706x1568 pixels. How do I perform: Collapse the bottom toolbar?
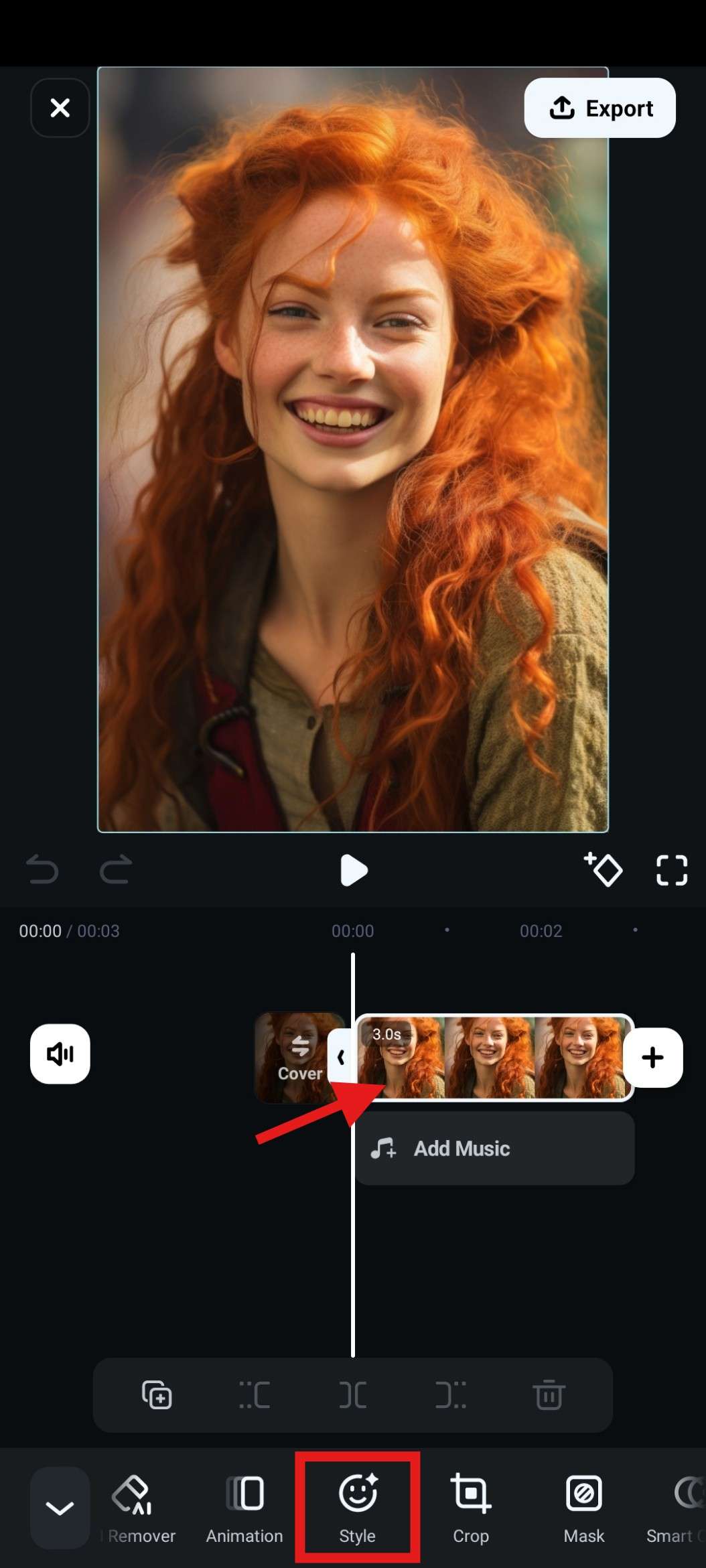[x=60, y=1507]
